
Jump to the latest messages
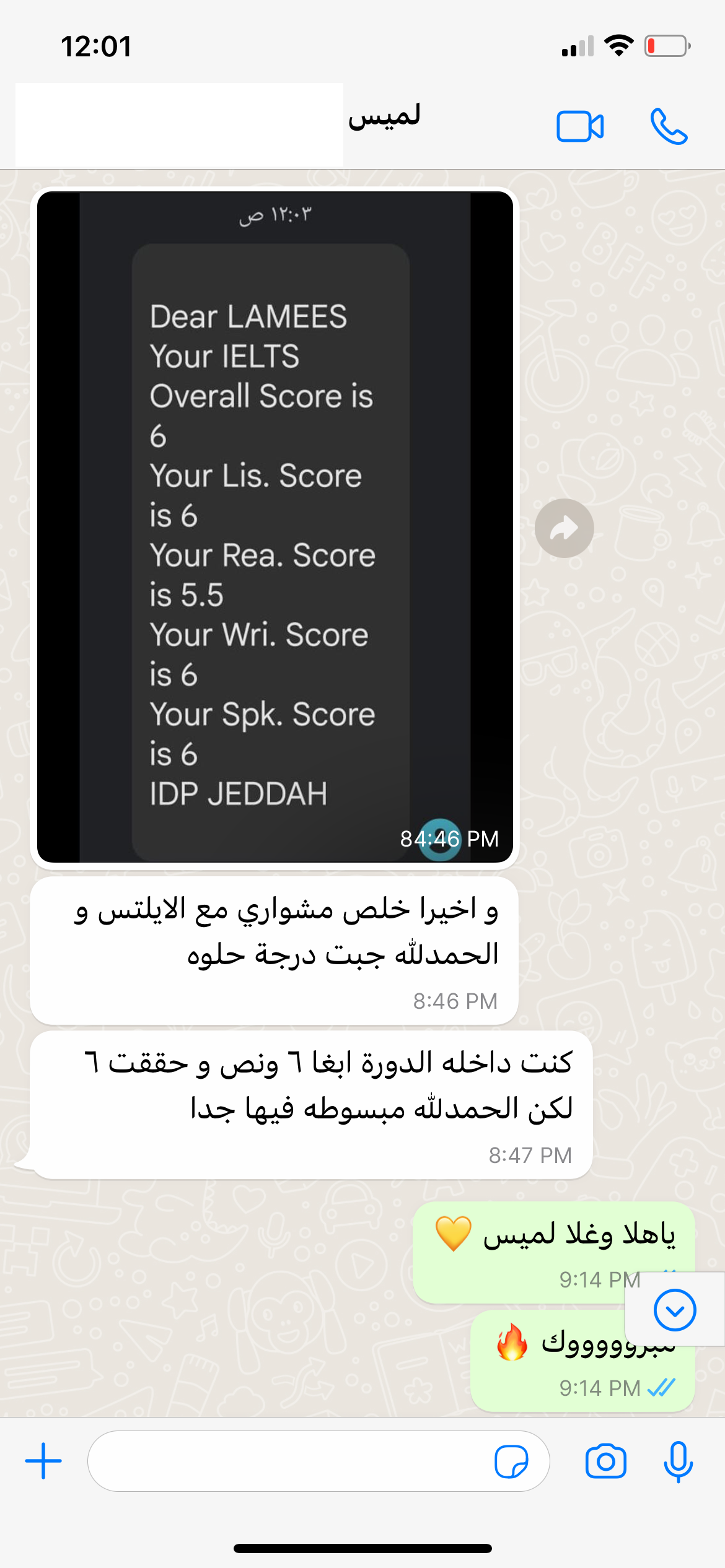point(674,1310)
